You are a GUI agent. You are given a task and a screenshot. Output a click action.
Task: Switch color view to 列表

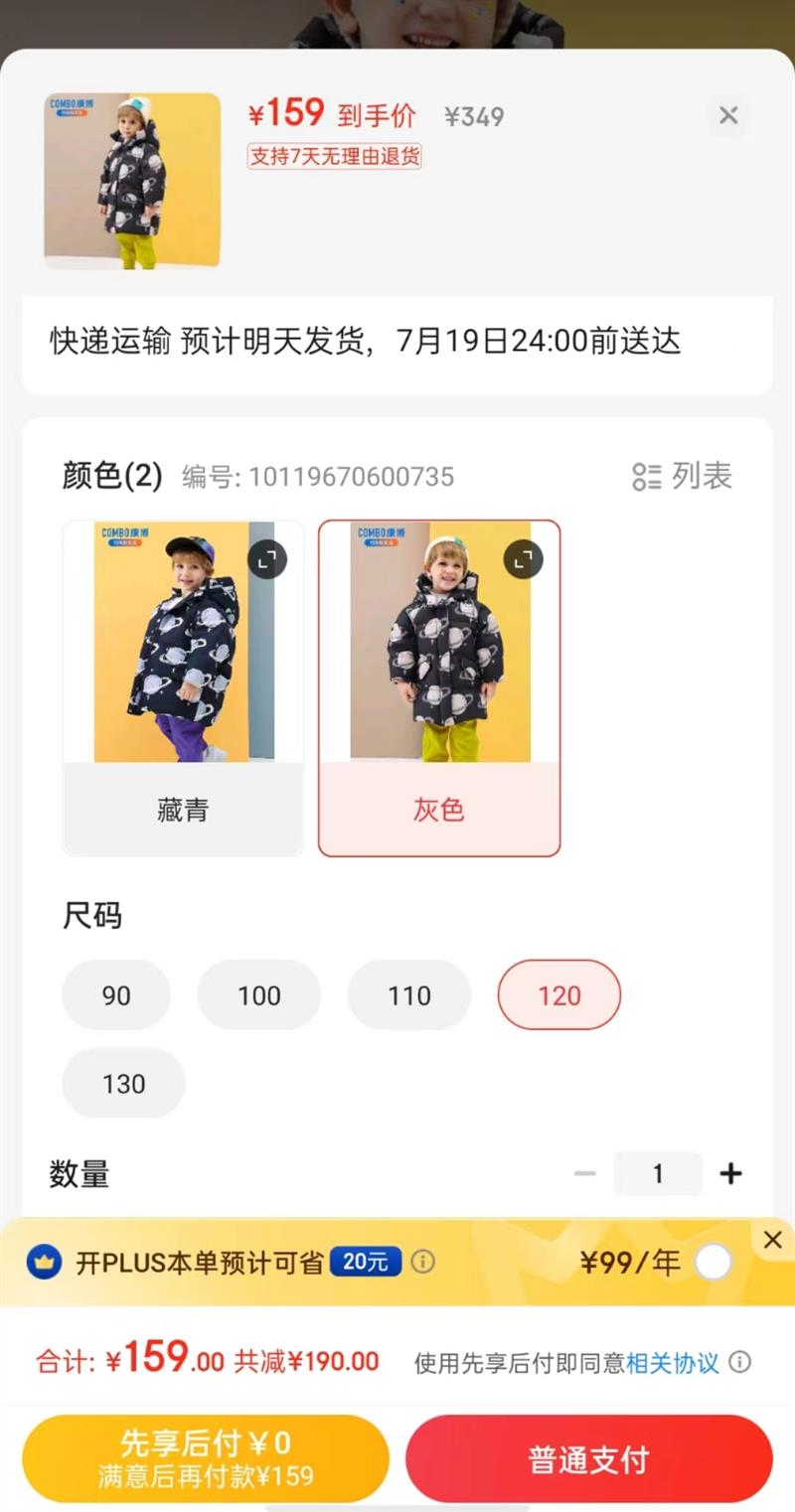[x=683, y=476]
